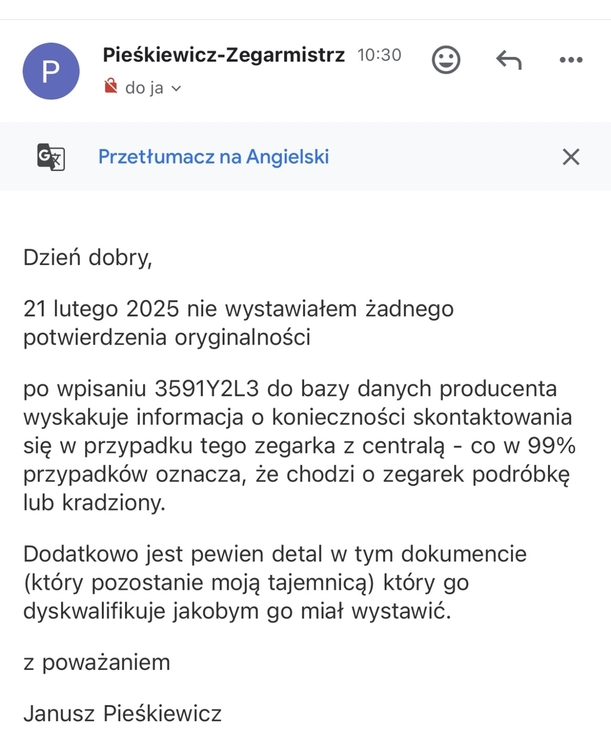Expand recipient details next to "do ja"
611x750 pixels.
(x=177, y=88)
